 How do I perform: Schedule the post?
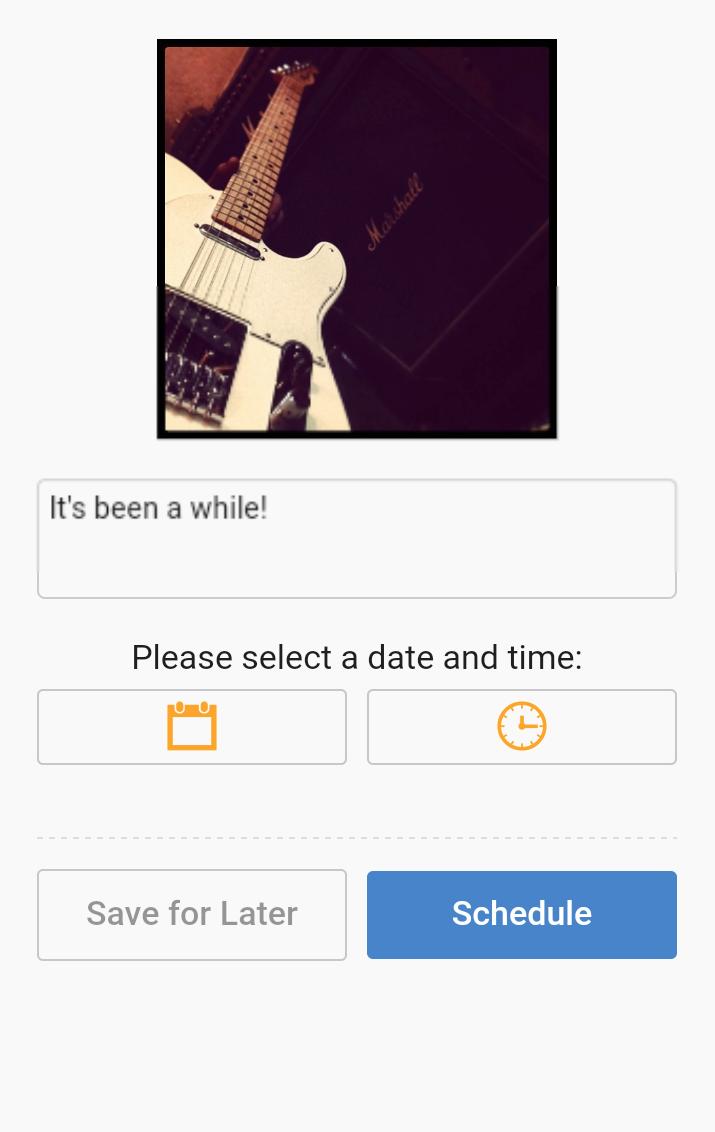(x=522, y=914)
